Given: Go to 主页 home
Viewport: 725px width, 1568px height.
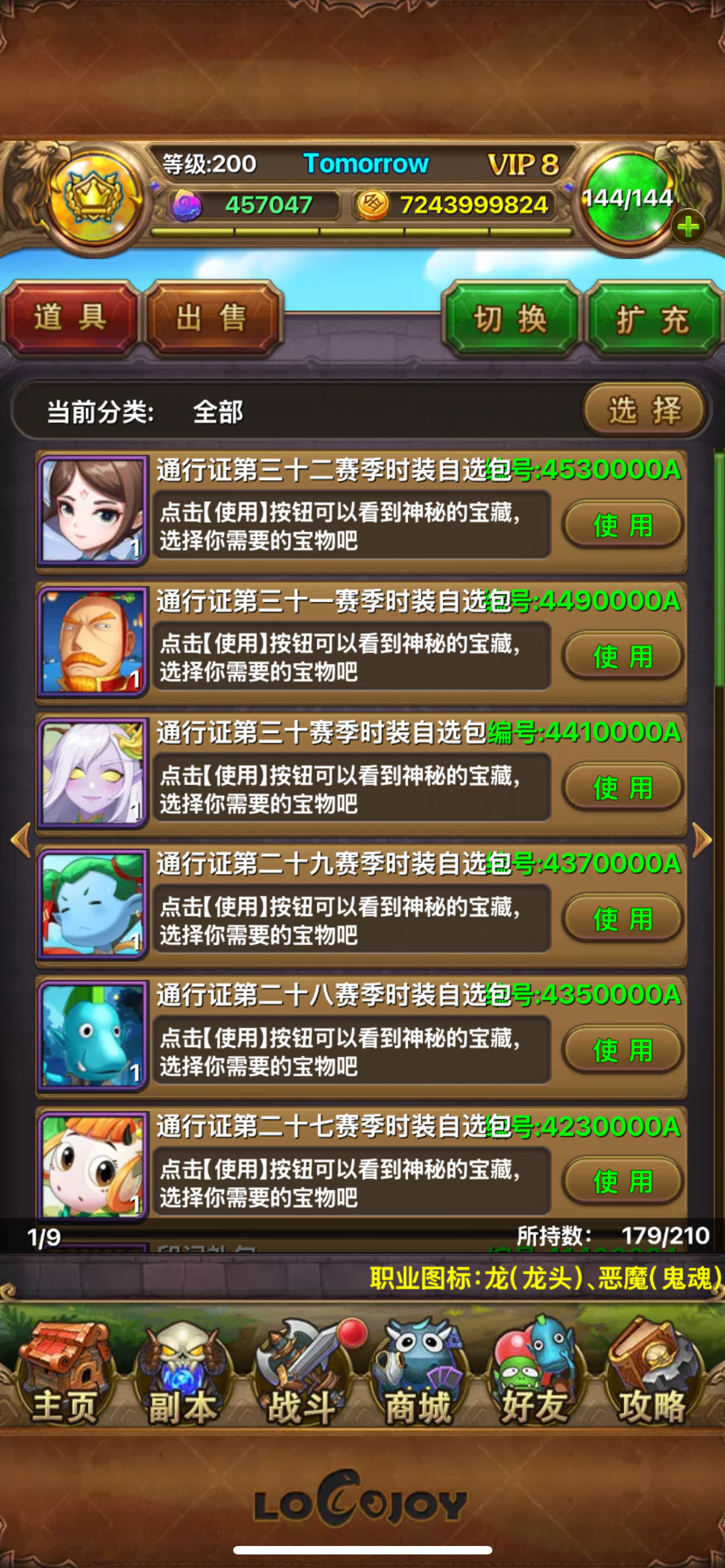Looking at the screenshot, I should coord(64,1372).
